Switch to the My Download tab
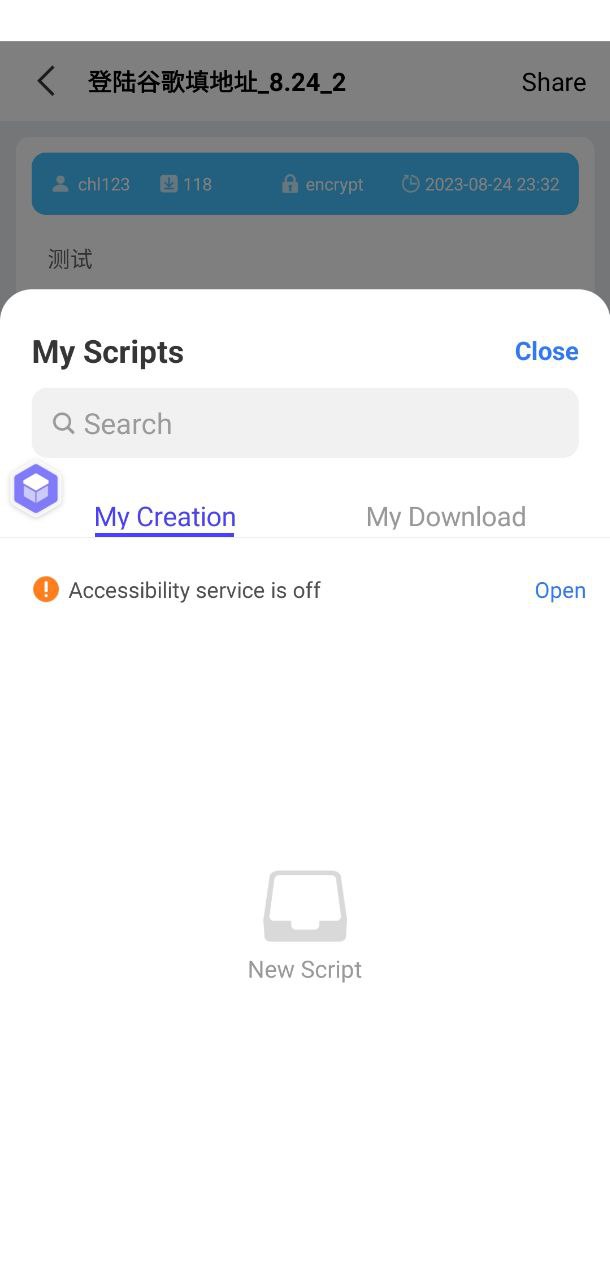This screenshot has width=610, height=1280. click(x=445, y=516)
